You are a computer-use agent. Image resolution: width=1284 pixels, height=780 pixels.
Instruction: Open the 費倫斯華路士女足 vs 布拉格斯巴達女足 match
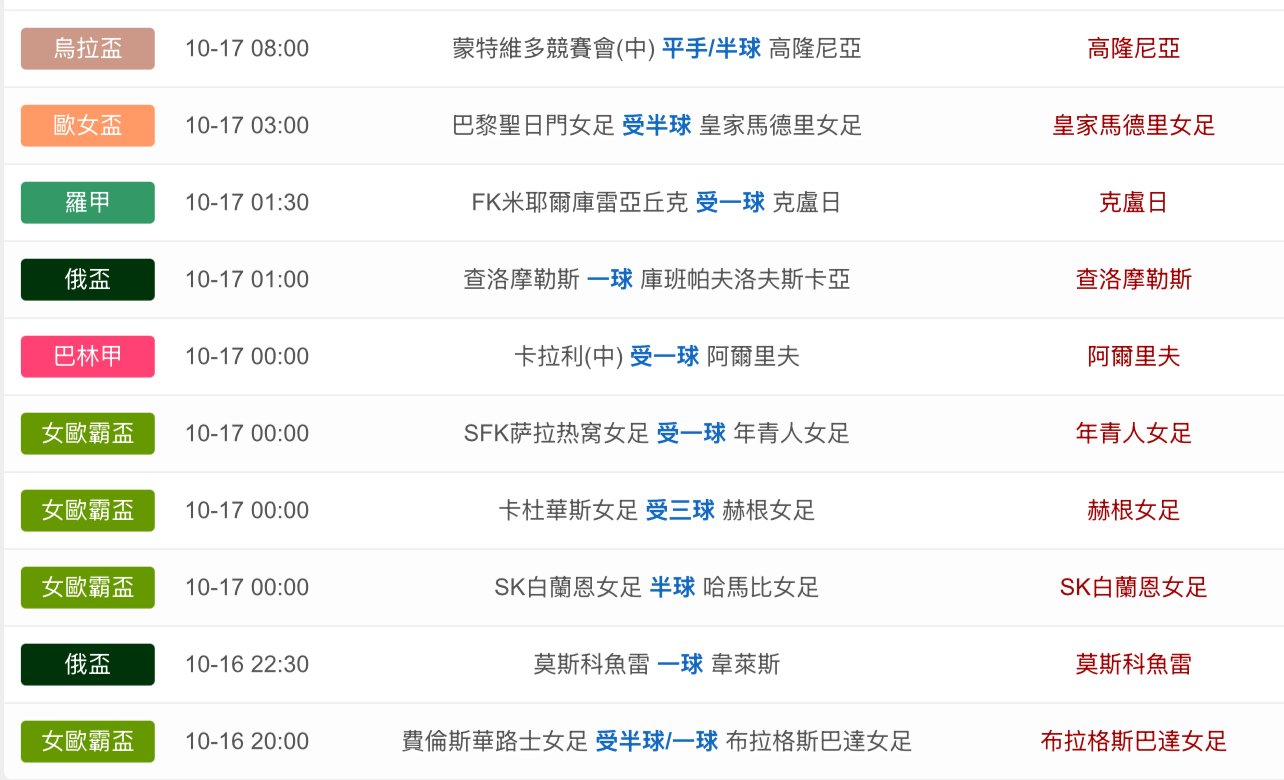[x=656, y=741]
